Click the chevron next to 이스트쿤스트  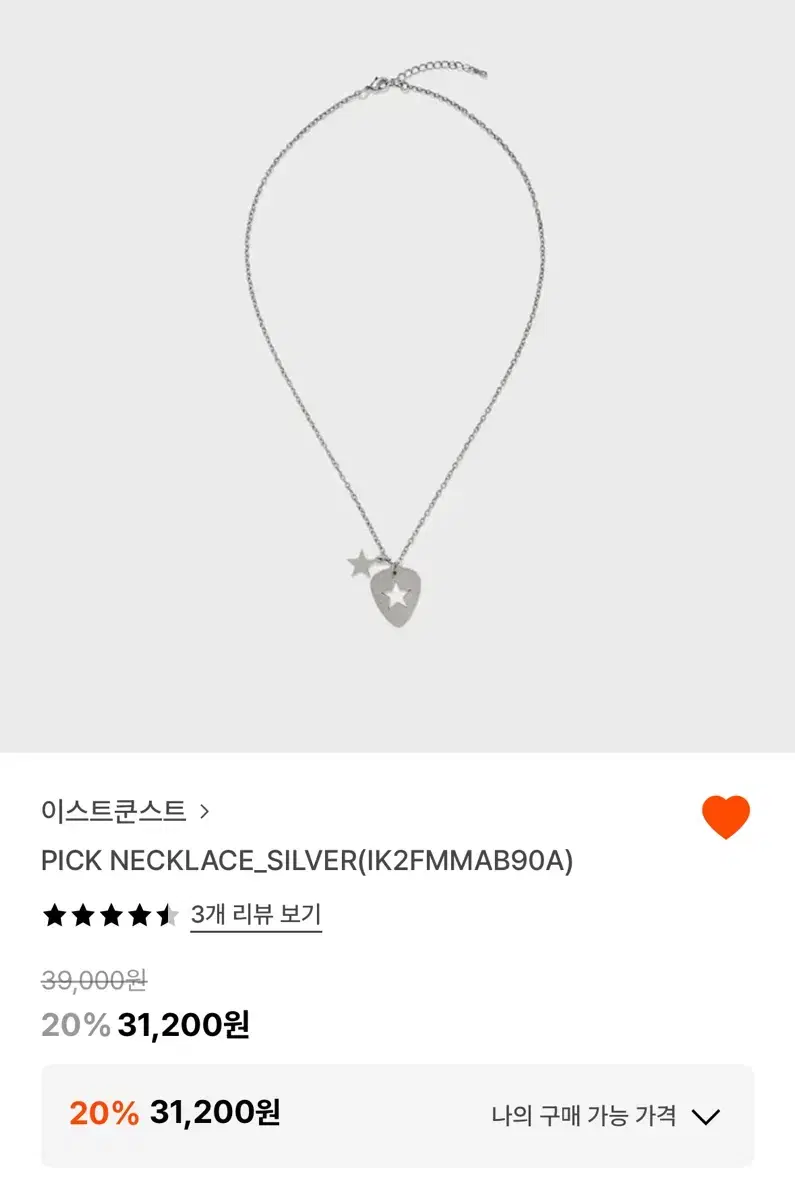tap(206, 812)
